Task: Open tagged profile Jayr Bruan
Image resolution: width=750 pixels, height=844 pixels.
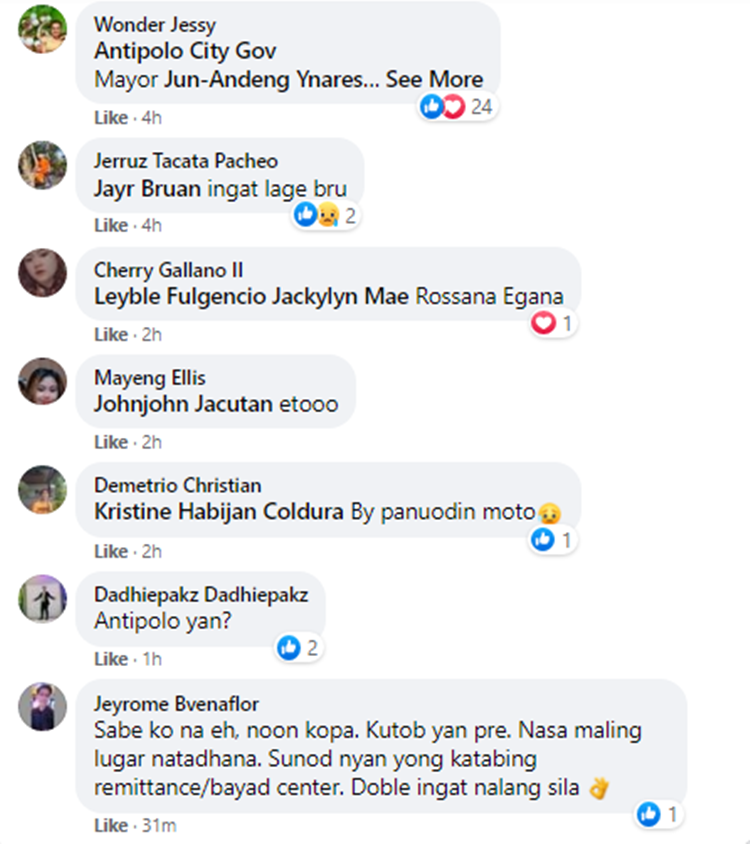Action: (148, 188)
